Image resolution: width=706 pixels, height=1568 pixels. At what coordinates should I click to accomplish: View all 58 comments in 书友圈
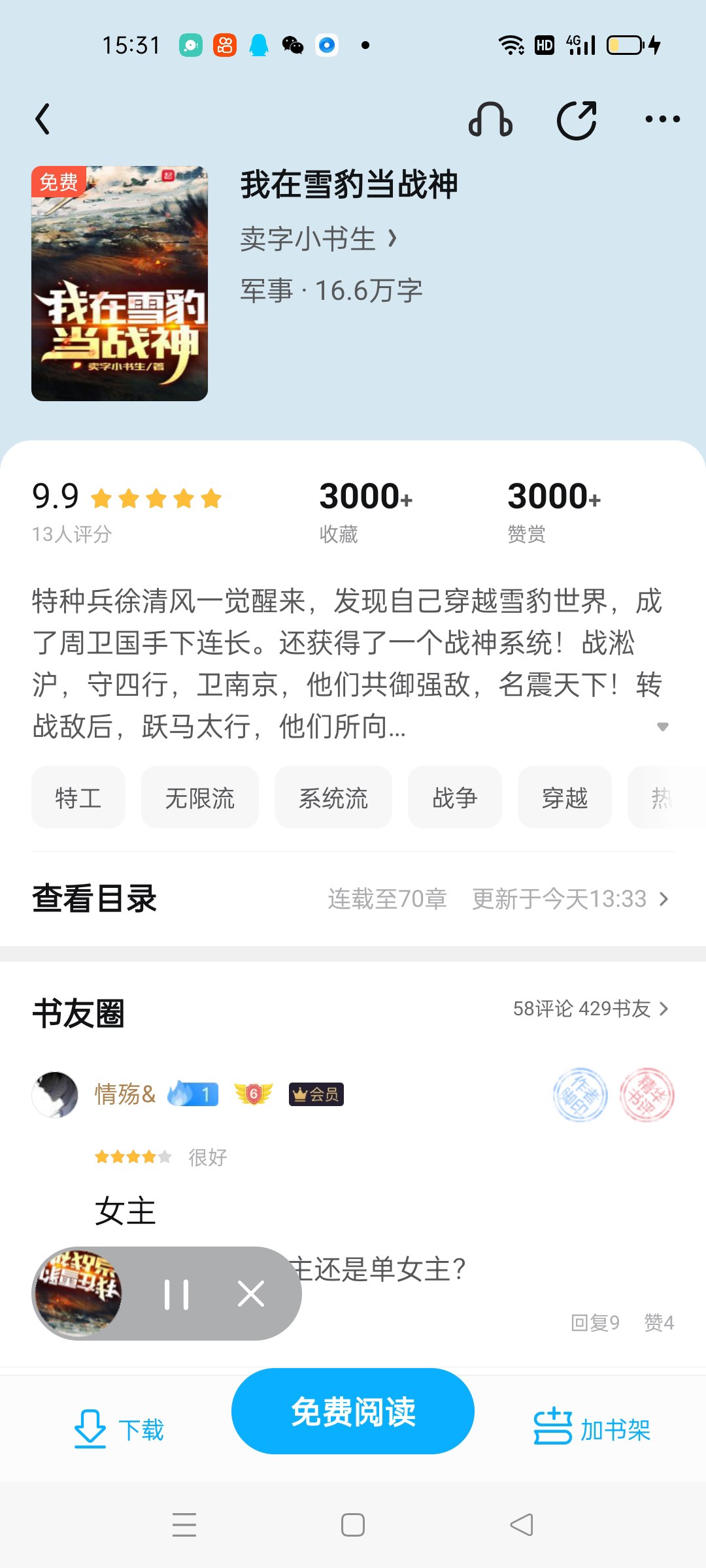(x=591, y=1009)
